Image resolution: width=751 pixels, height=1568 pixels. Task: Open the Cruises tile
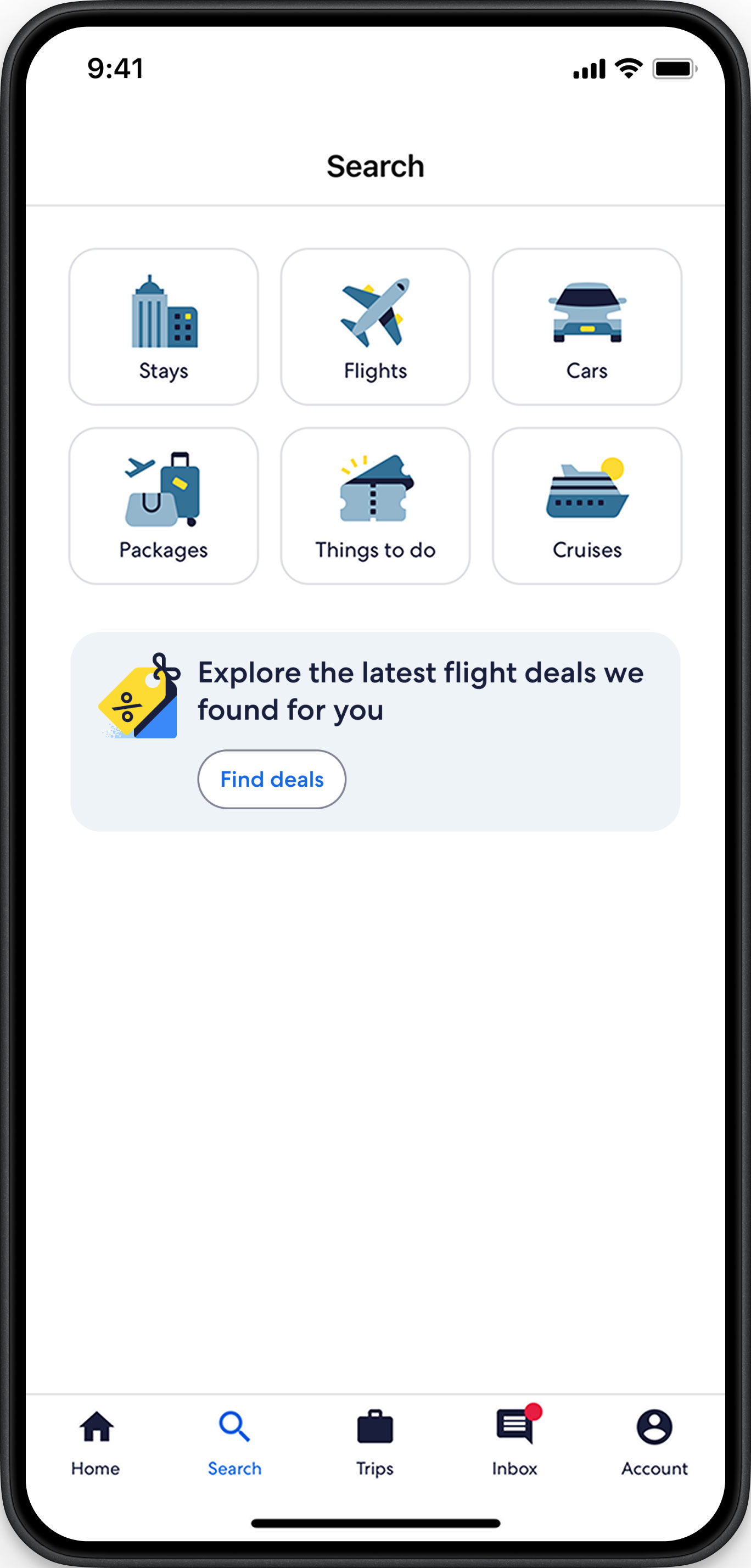[x=587, y=506]
